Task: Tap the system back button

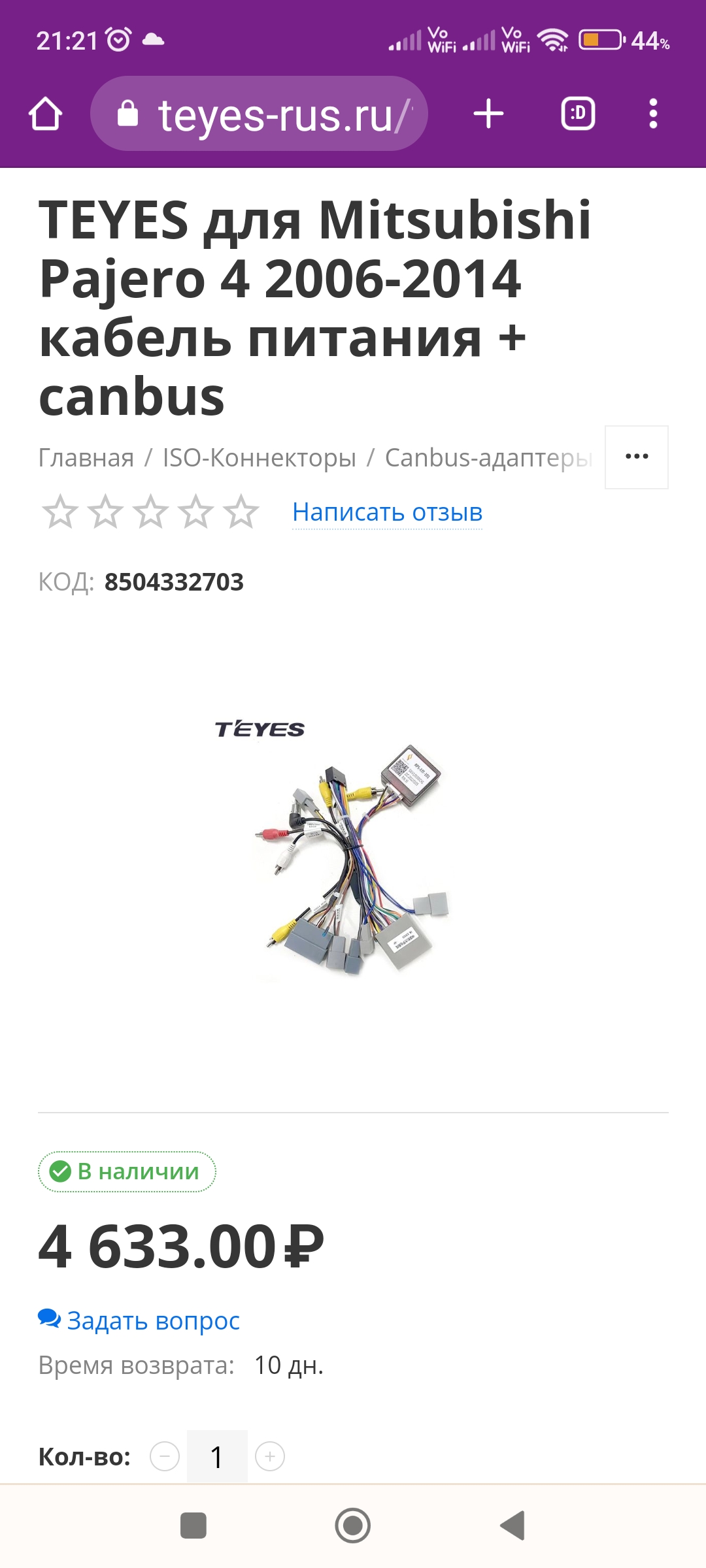Action: point(513,1526)
